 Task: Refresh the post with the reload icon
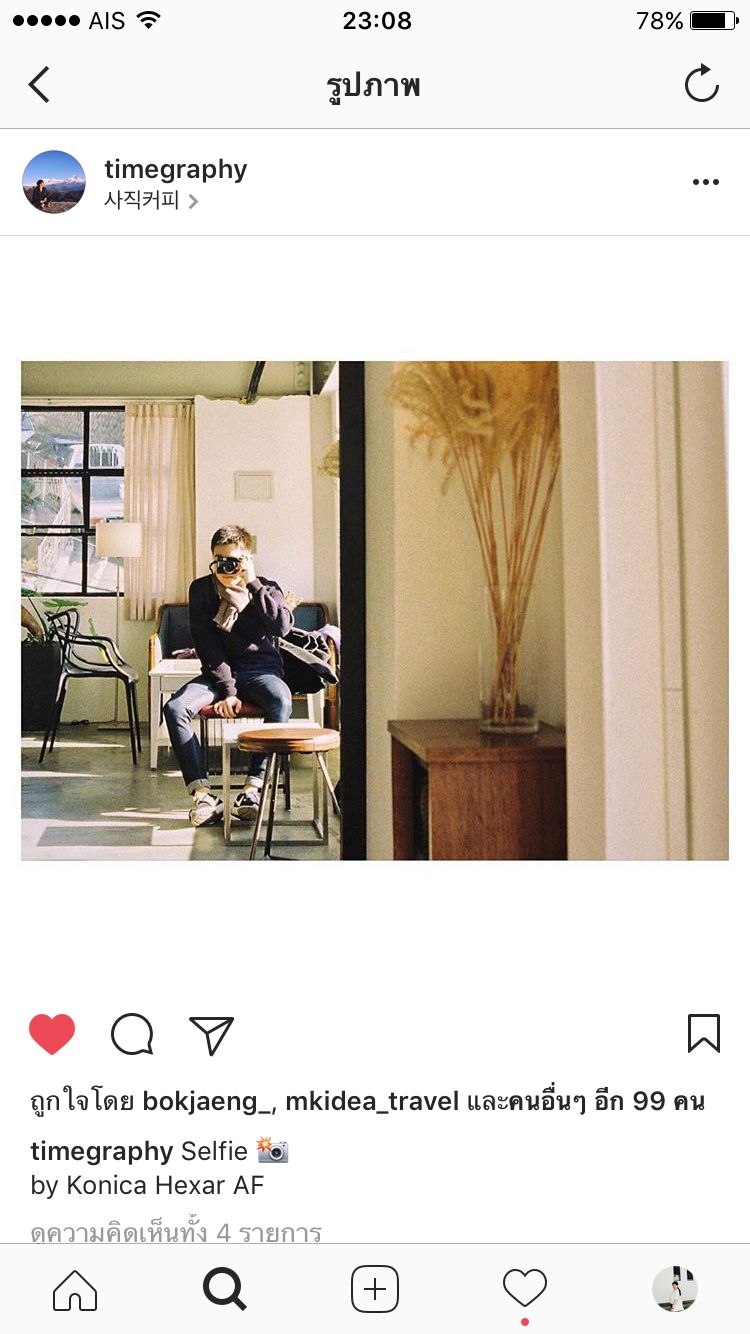point(701,84)
